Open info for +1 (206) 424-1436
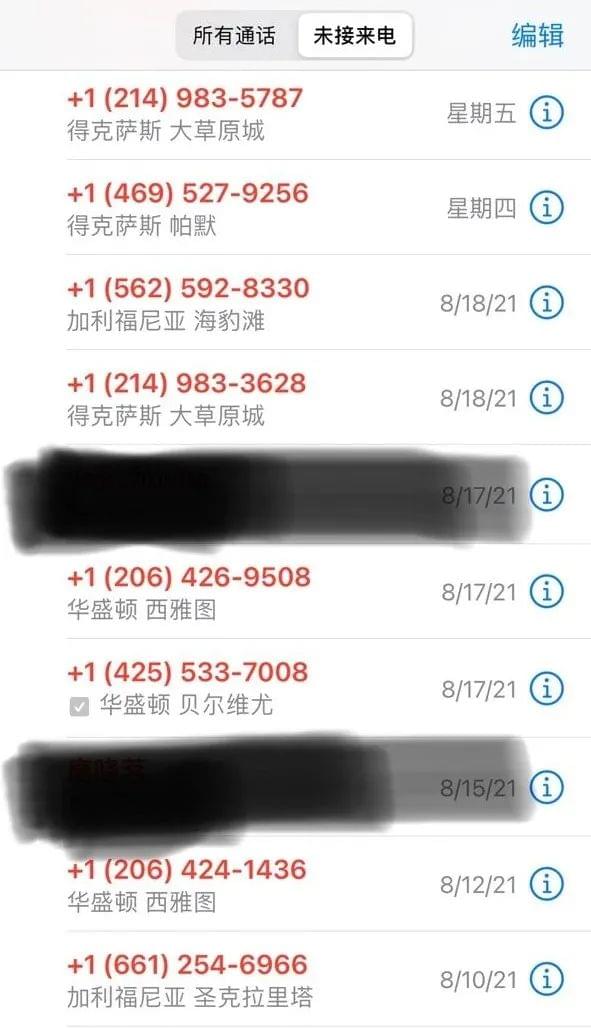This screenshot has height=1029, width=591. pos(546,883)
